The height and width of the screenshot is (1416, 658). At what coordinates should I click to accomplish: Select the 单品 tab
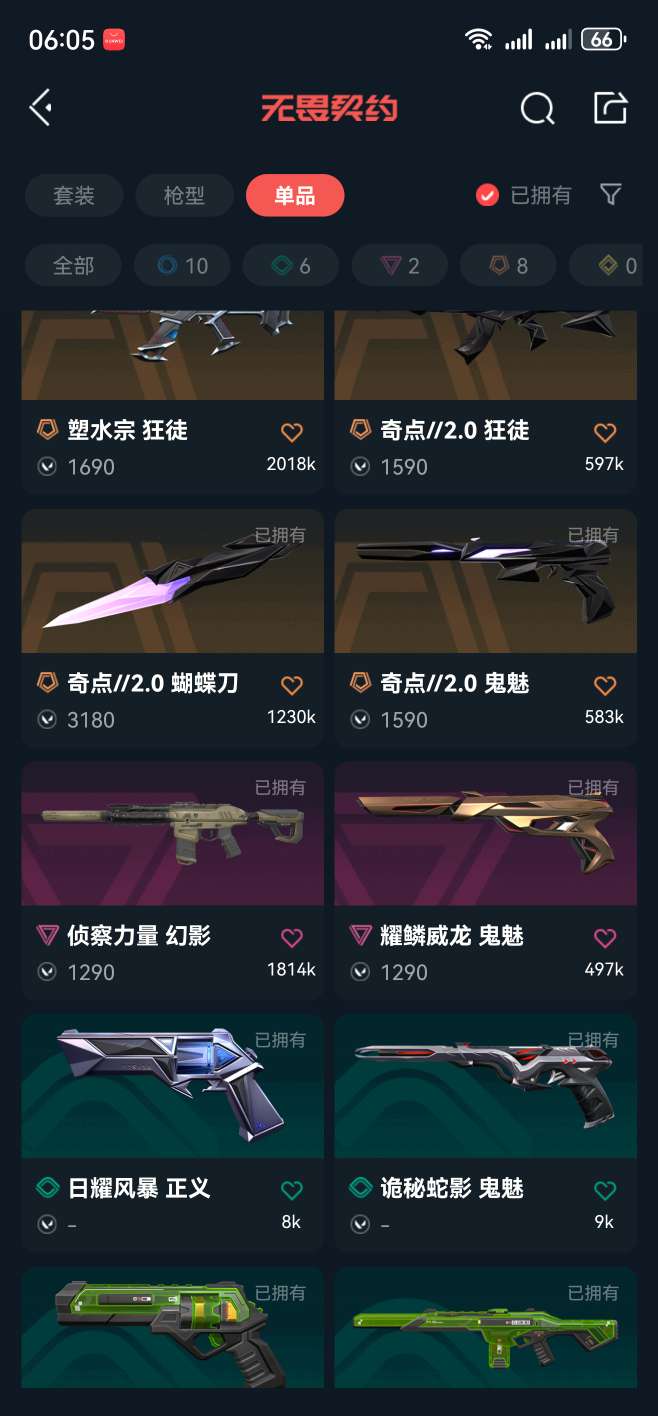[x=295, y=196]
